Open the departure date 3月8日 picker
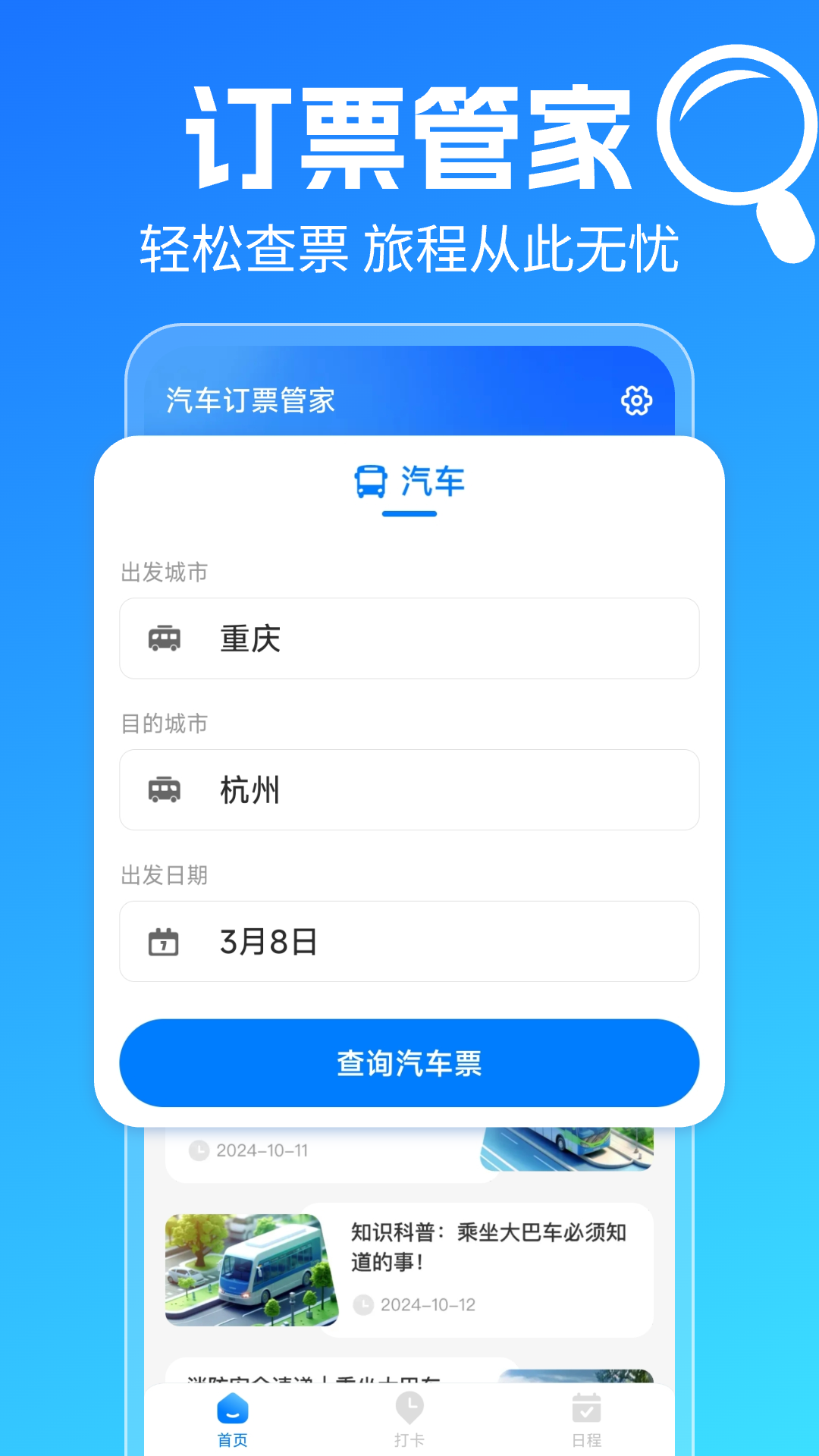This screenshot has width=819, height=1456. (409, 941)
